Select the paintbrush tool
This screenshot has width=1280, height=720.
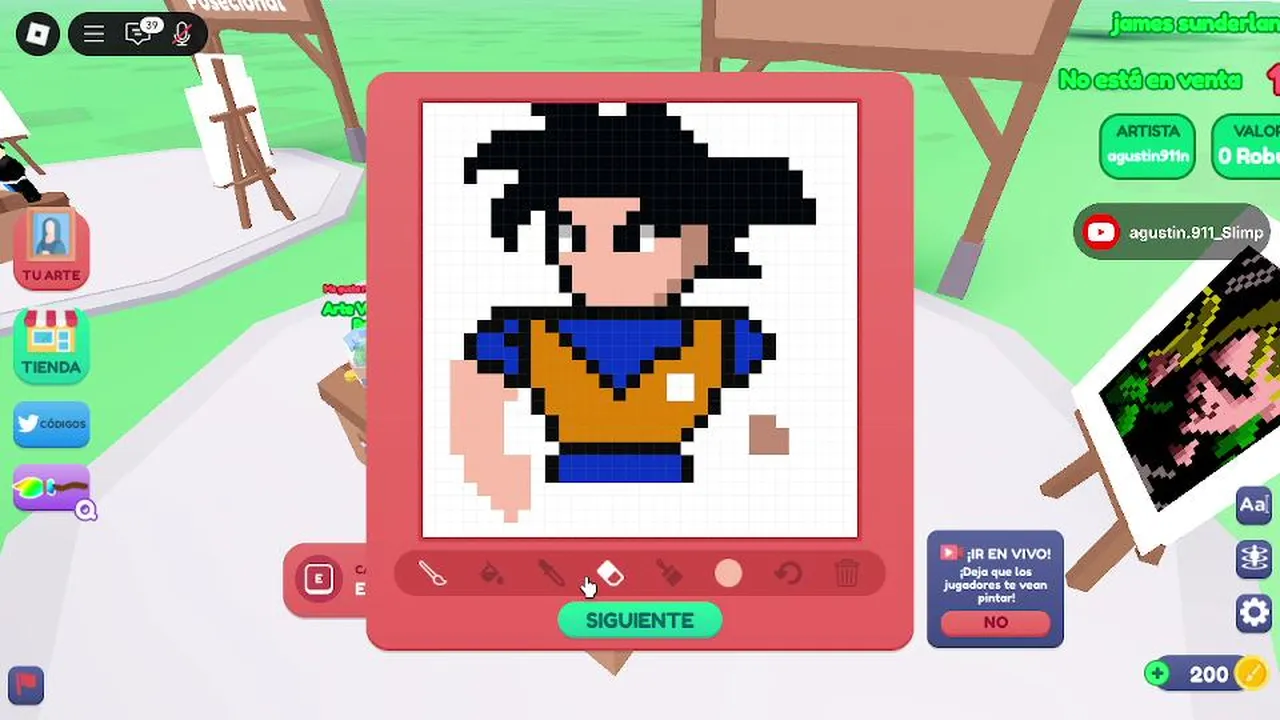[x=432, y=574]
